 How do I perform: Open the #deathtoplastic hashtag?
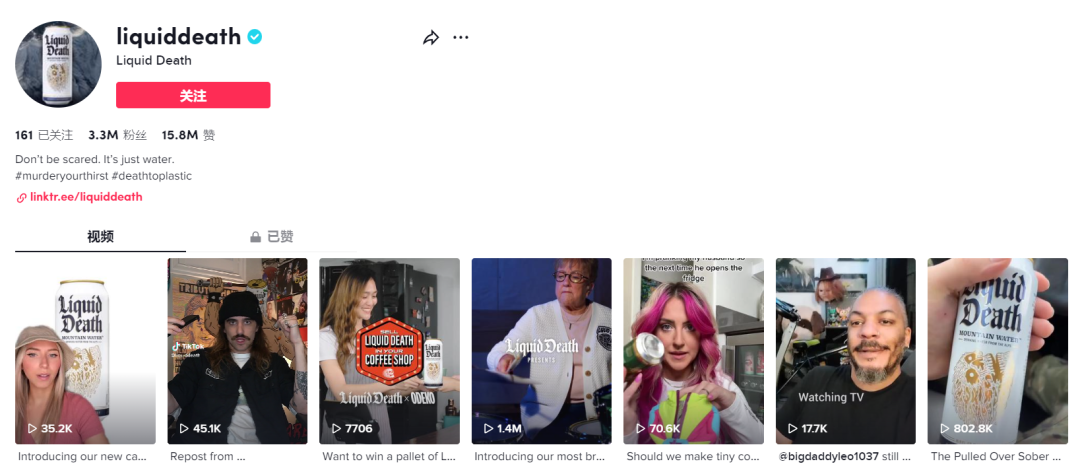(151, 176)
